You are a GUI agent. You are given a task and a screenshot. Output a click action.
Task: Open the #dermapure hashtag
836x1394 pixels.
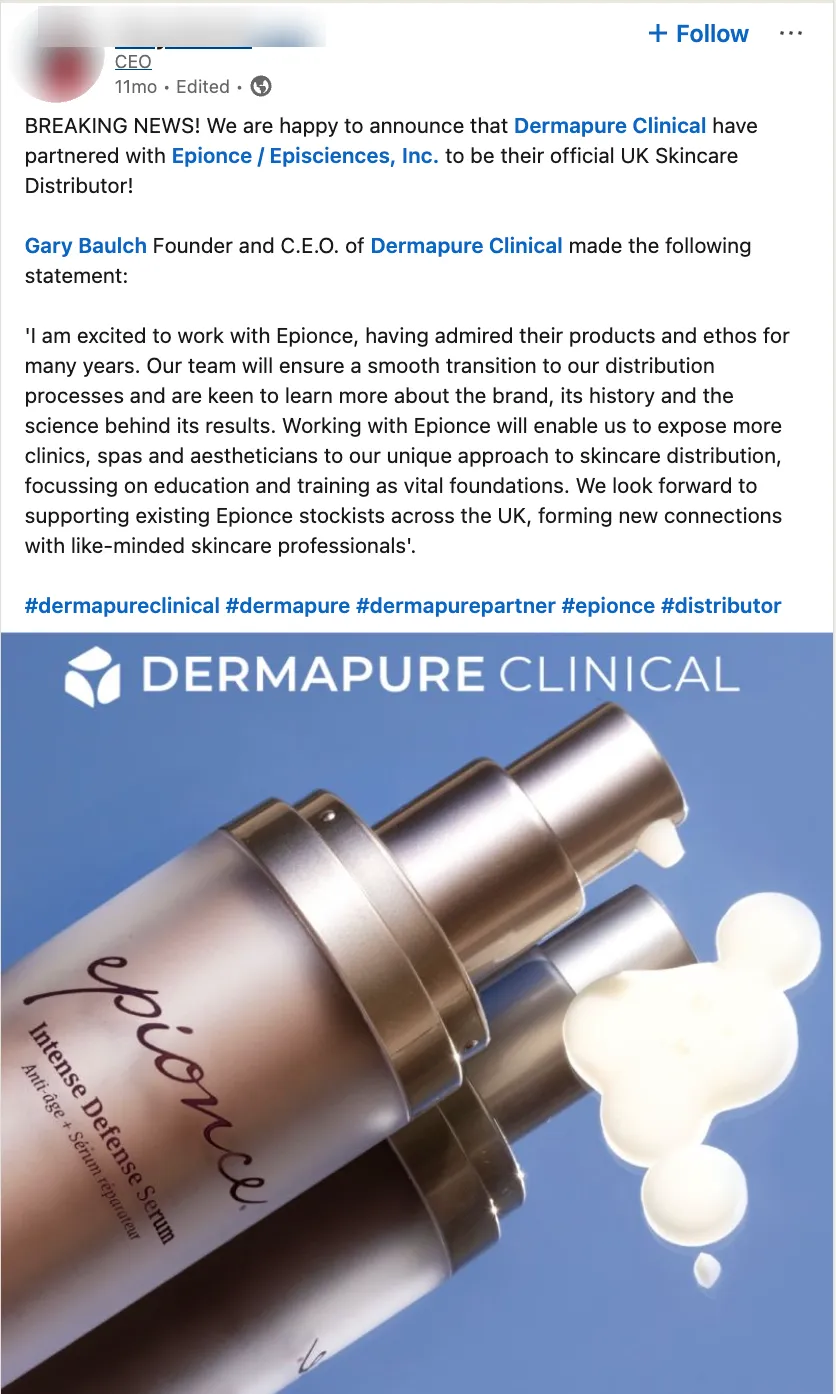pos(288,606)
